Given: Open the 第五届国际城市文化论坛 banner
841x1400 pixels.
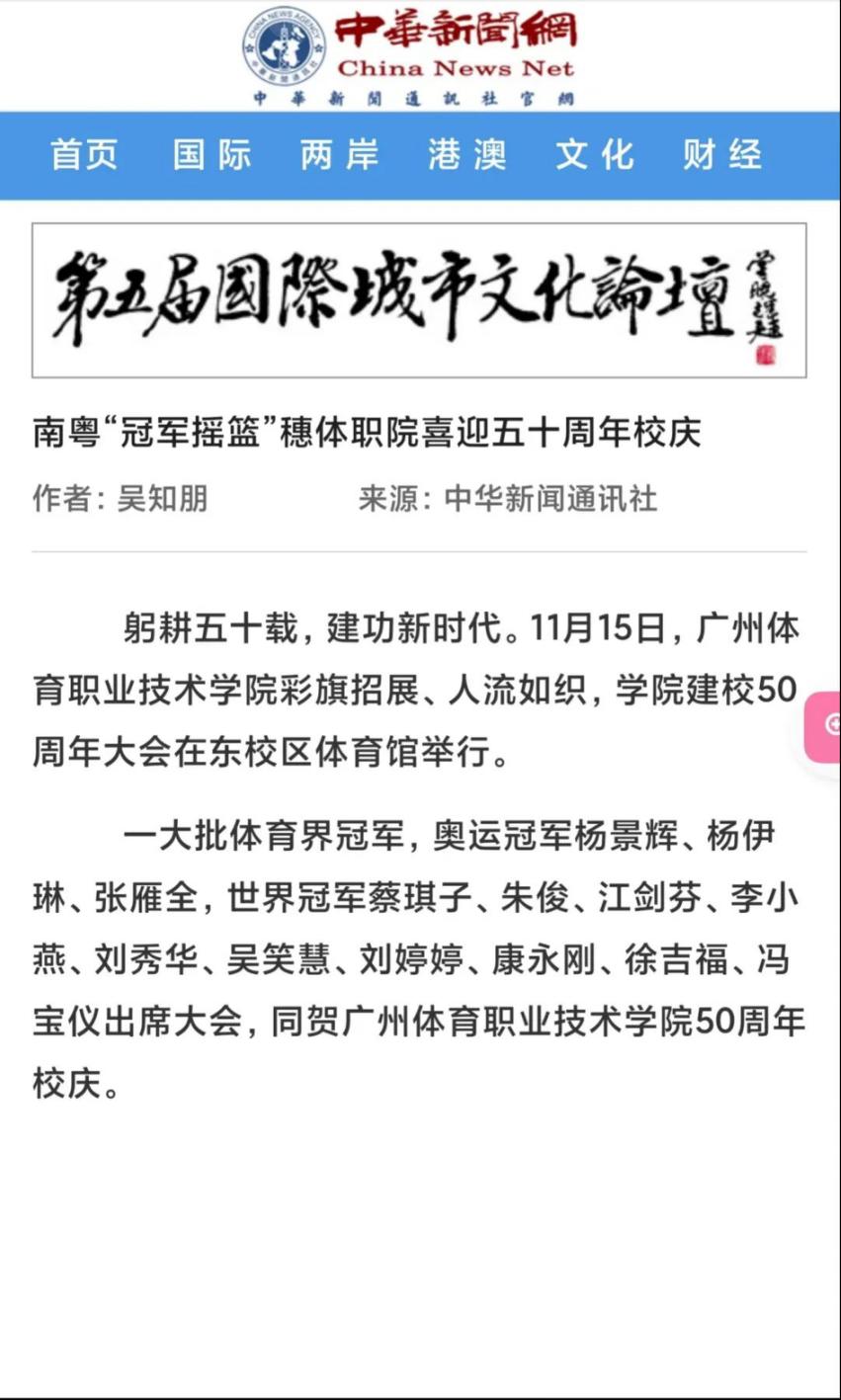Looking at the screenshot, I should (419, 300).
